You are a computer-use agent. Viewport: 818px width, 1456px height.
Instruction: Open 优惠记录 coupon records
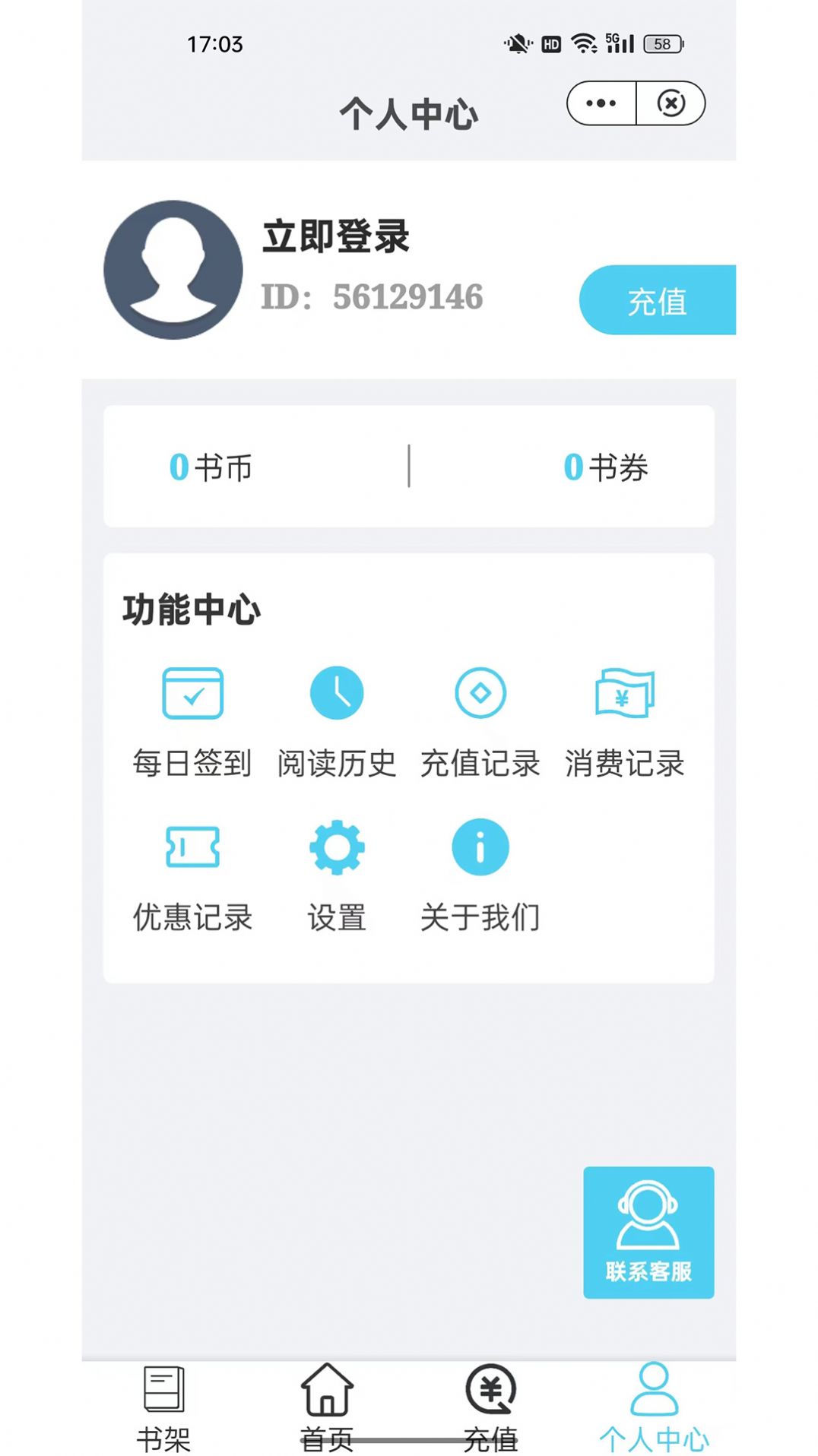[192, 847]
